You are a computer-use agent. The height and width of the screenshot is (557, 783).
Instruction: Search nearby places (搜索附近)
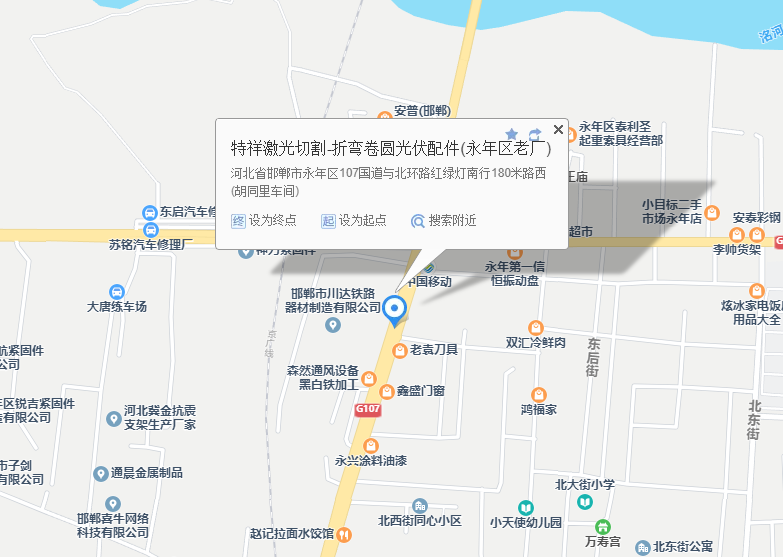point(443,220)
